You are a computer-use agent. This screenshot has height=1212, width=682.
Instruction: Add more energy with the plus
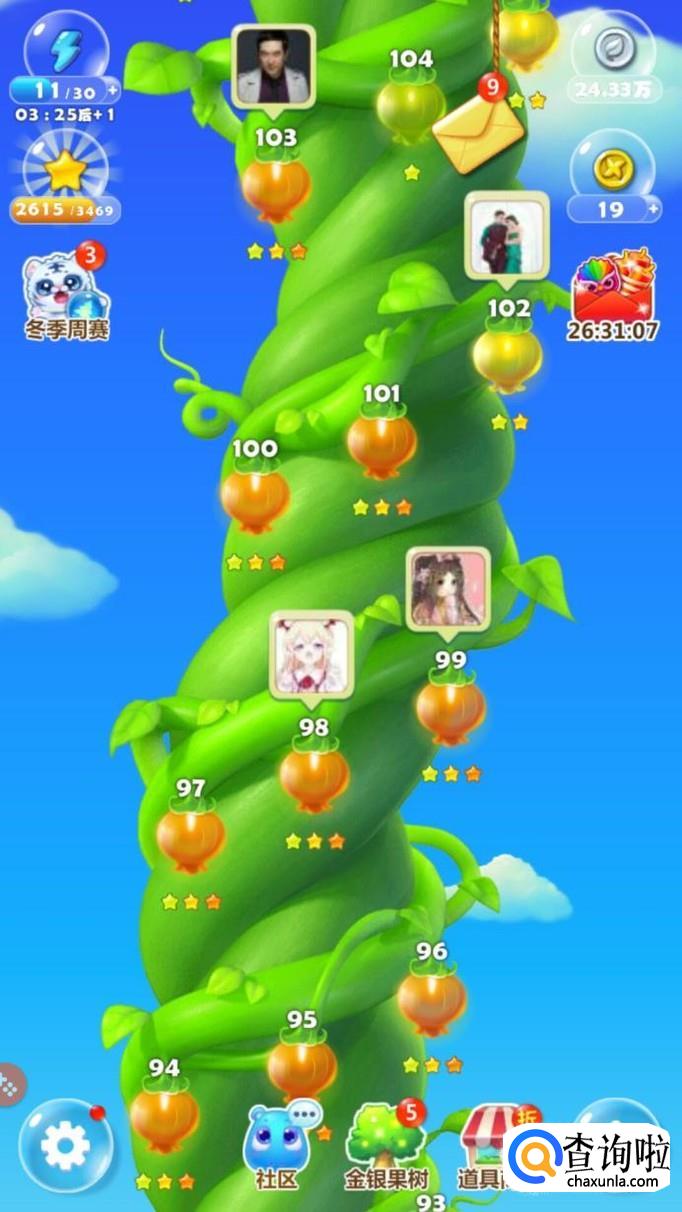(x=113, y=90)
